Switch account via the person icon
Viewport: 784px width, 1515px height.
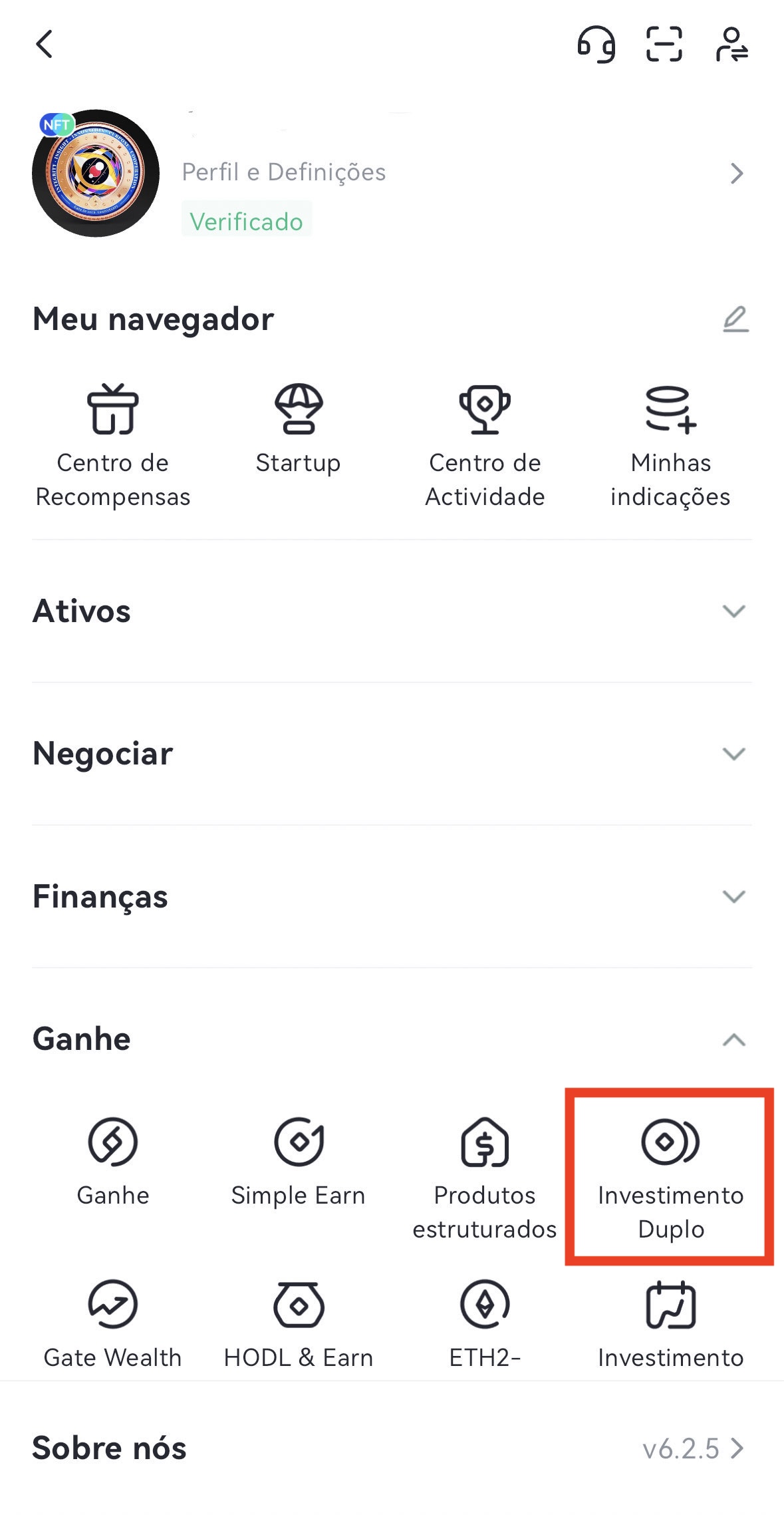point(731,45)
